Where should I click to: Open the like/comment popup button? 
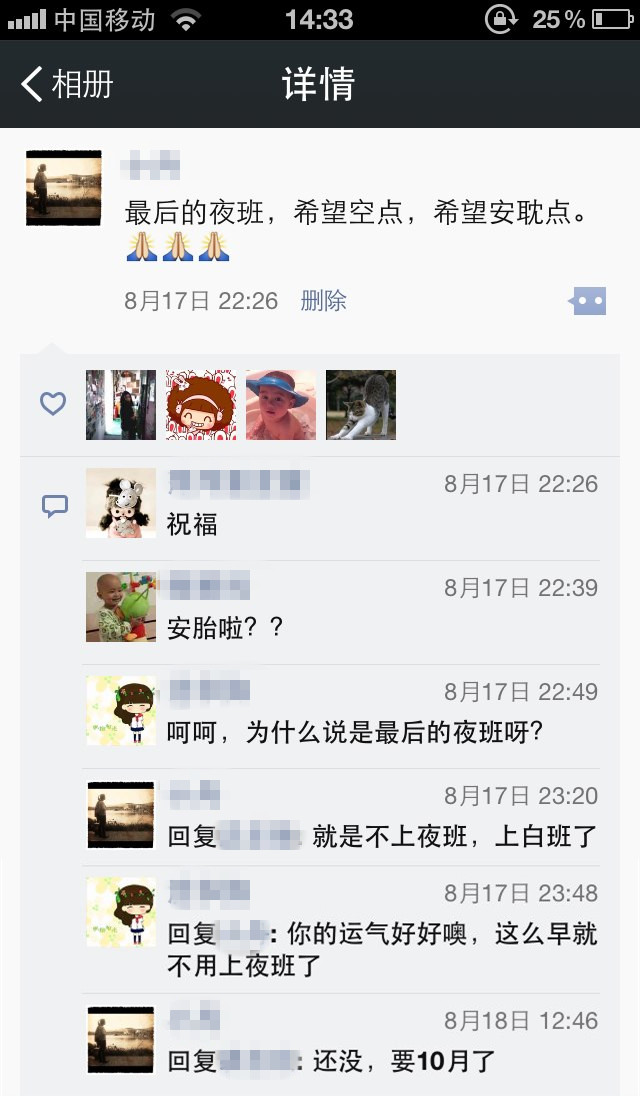[587, 301]
